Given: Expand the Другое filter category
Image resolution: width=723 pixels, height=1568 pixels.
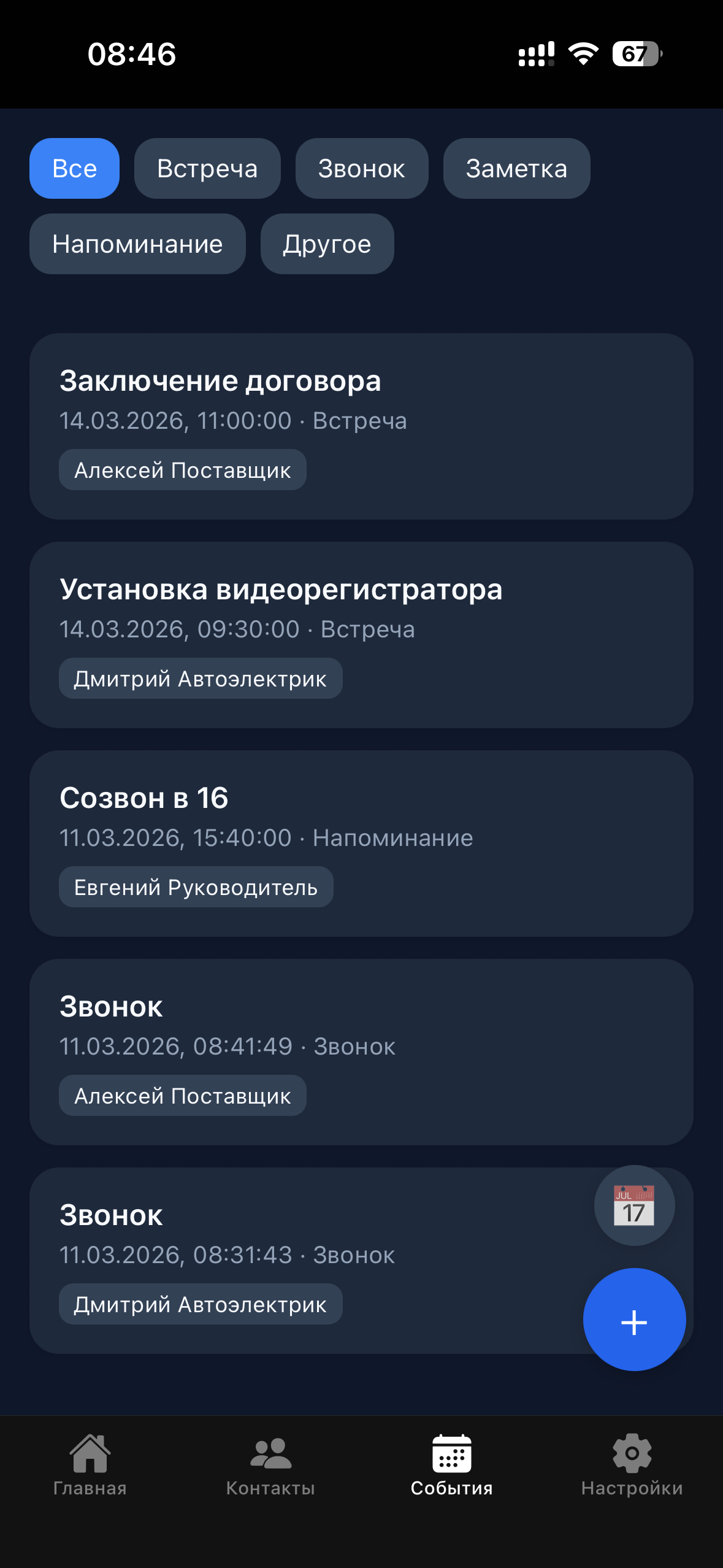Looking at the screenshot, I should click(327, 244).
